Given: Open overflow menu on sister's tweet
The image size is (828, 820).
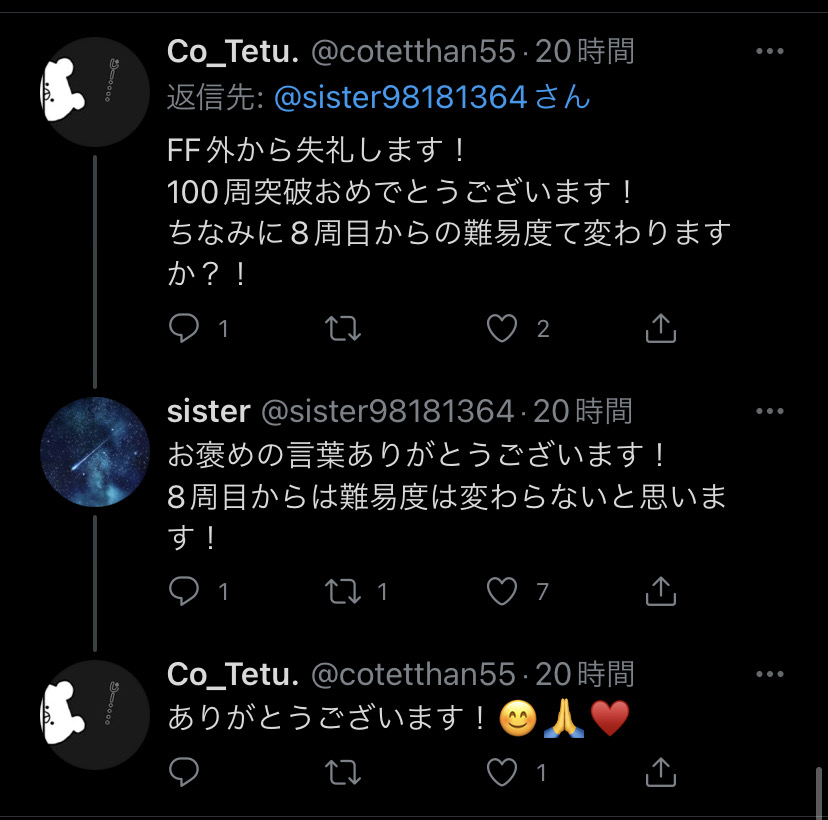Looking at the screenshot, I should pyautogui.click(x=770, y=412).
